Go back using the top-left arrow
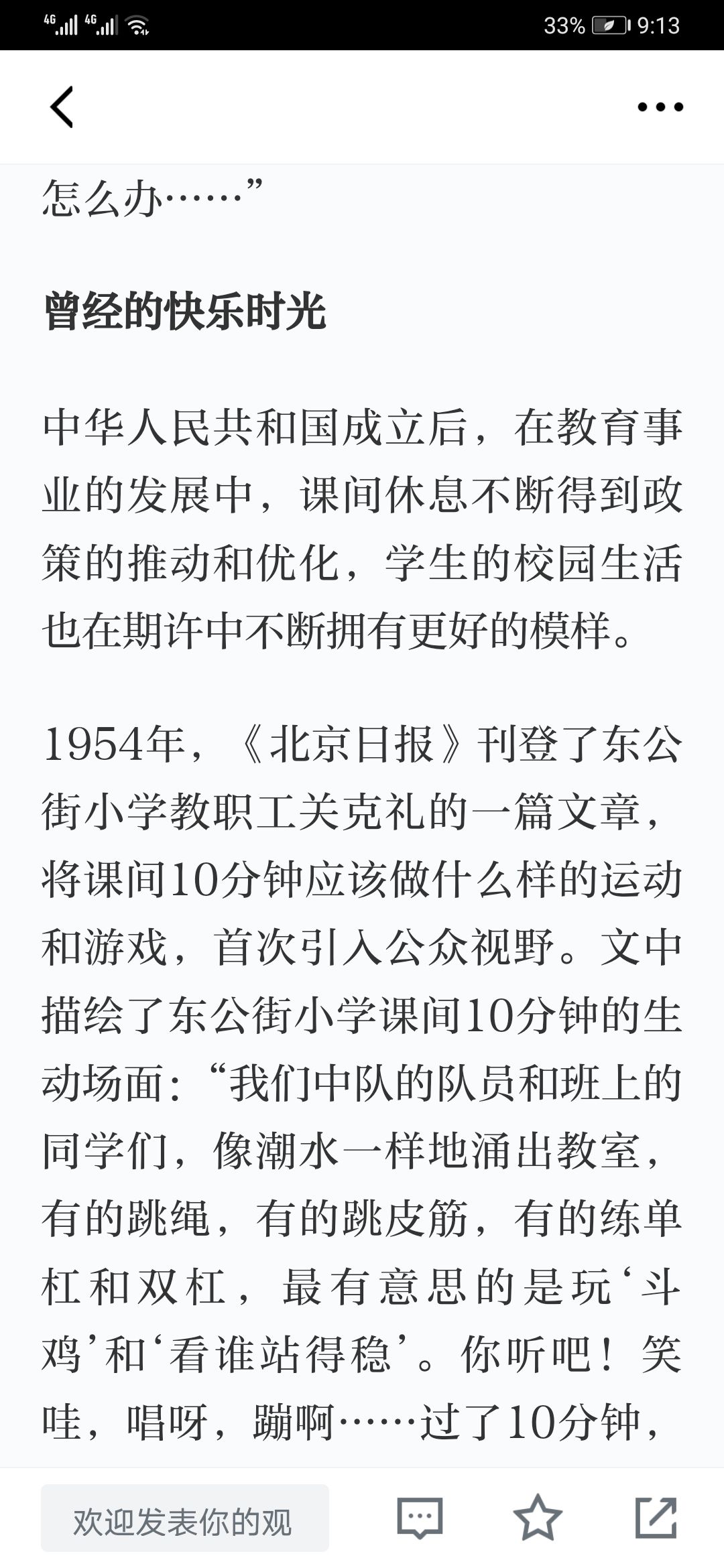Image resolution: width=724 pixels, height=1568 pixels. pyautogui.click(x=62, y=107)
